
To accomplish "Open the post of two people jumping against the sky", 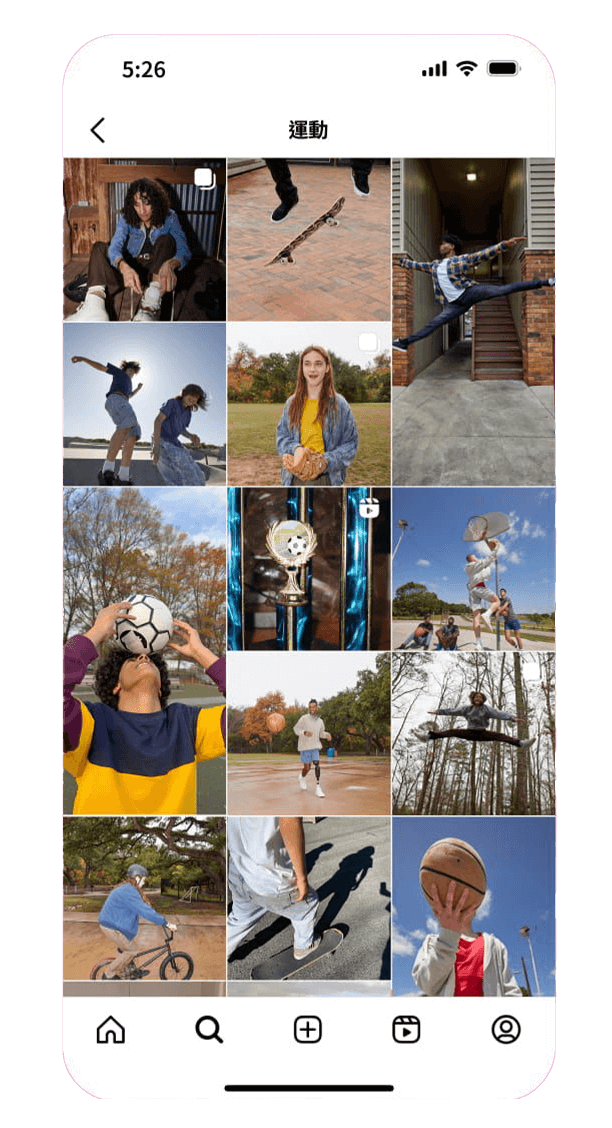I will tap(144, 404).
